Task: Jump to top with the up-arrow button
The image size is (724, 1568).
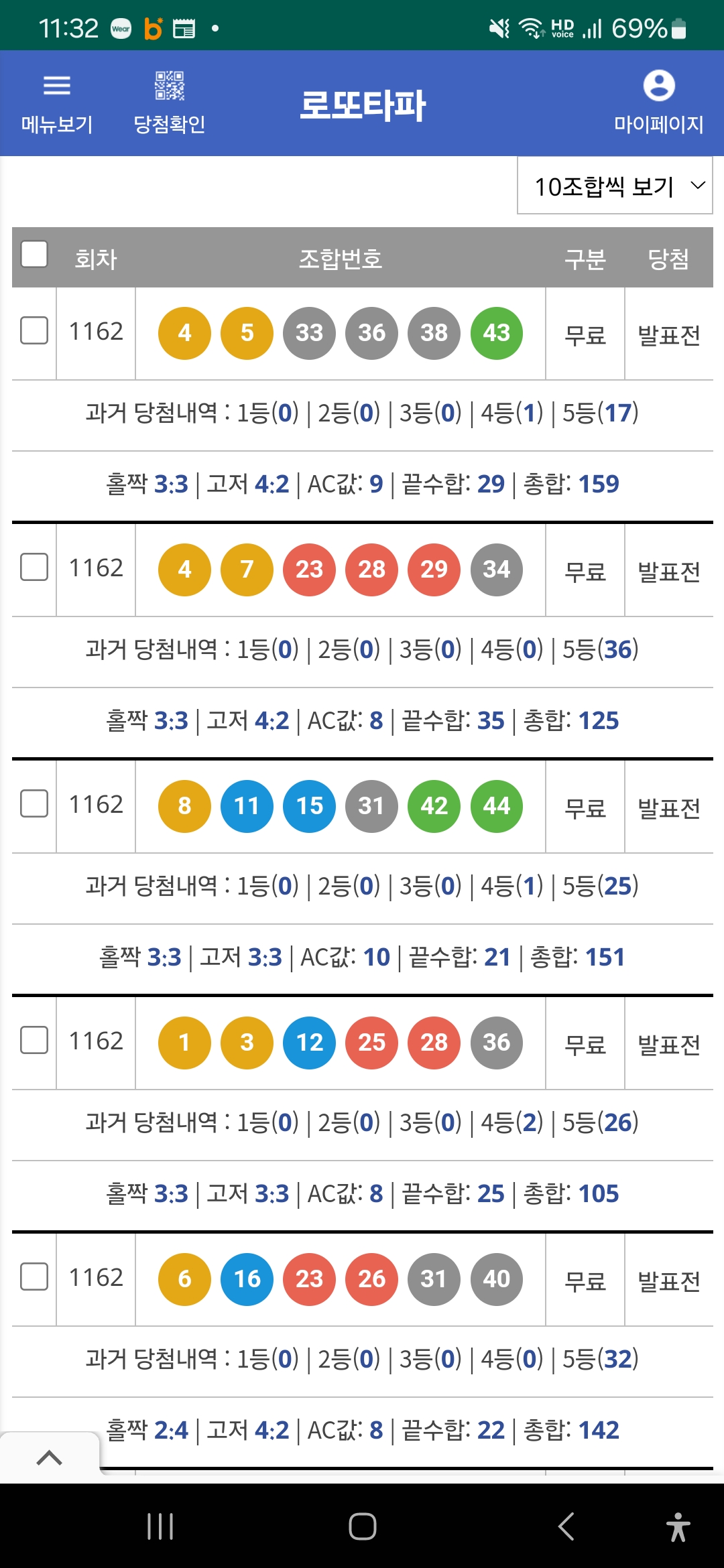Action: coord(50,1457)
